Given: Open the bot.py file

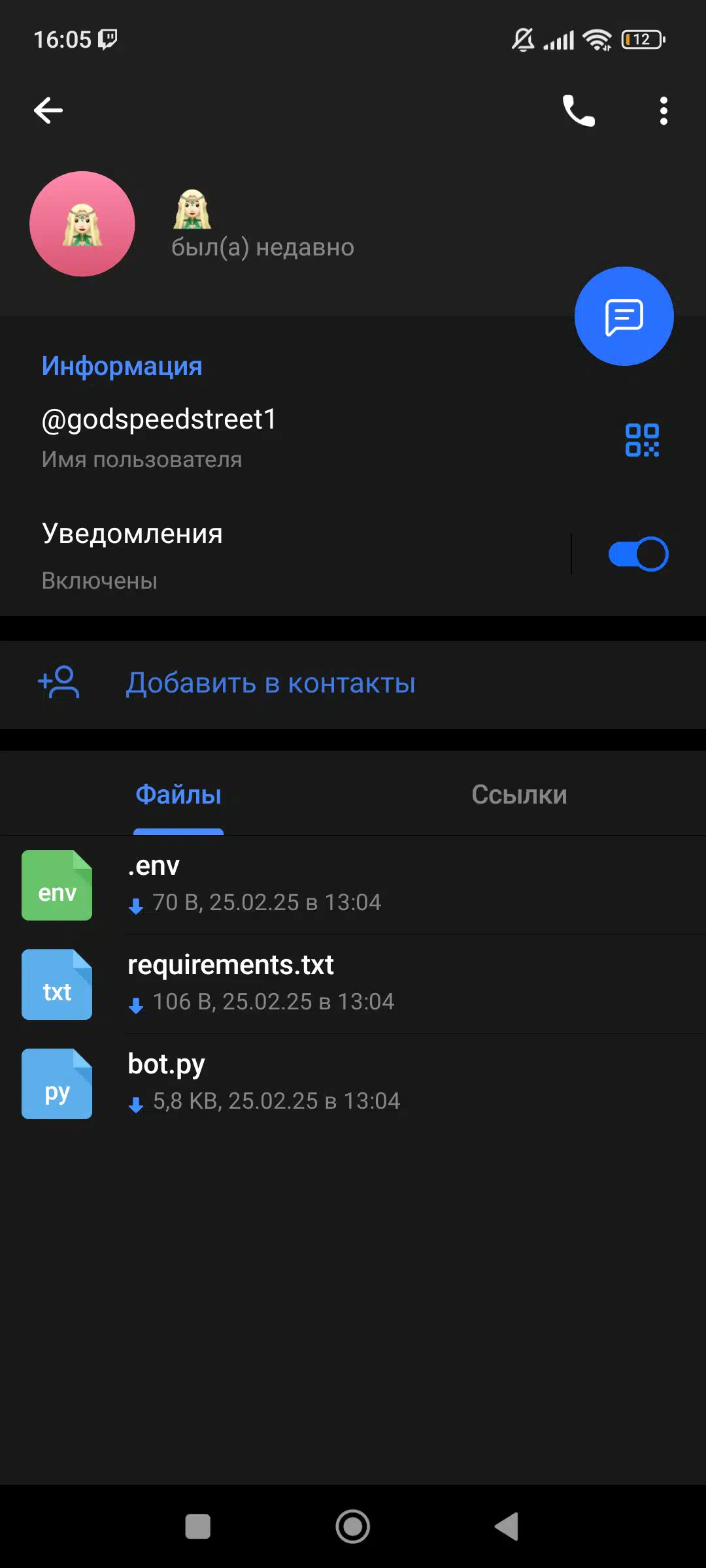Looking at the screenshot, I should click(353, 1083).
